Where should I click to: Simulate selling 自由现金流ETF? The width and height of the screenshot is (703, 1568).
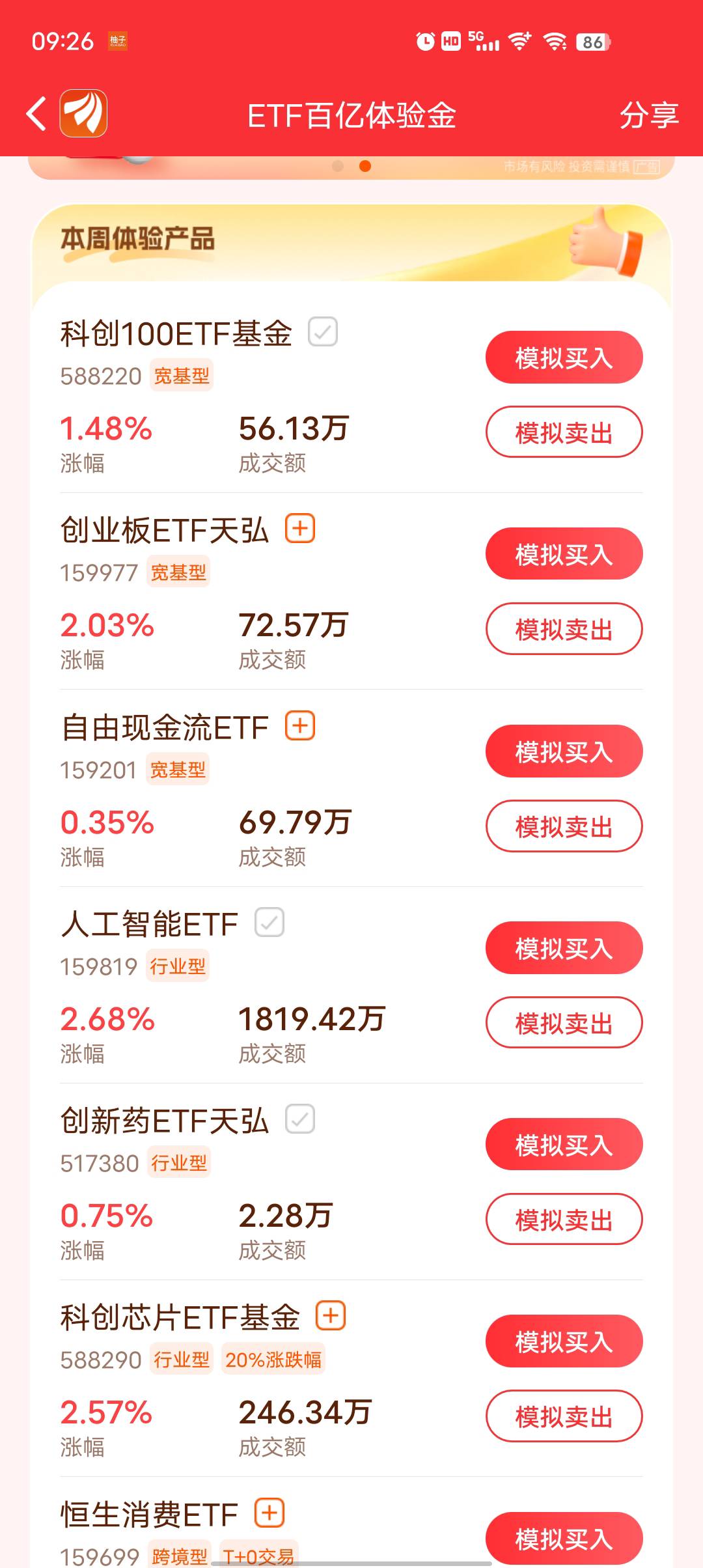point(564,826)
